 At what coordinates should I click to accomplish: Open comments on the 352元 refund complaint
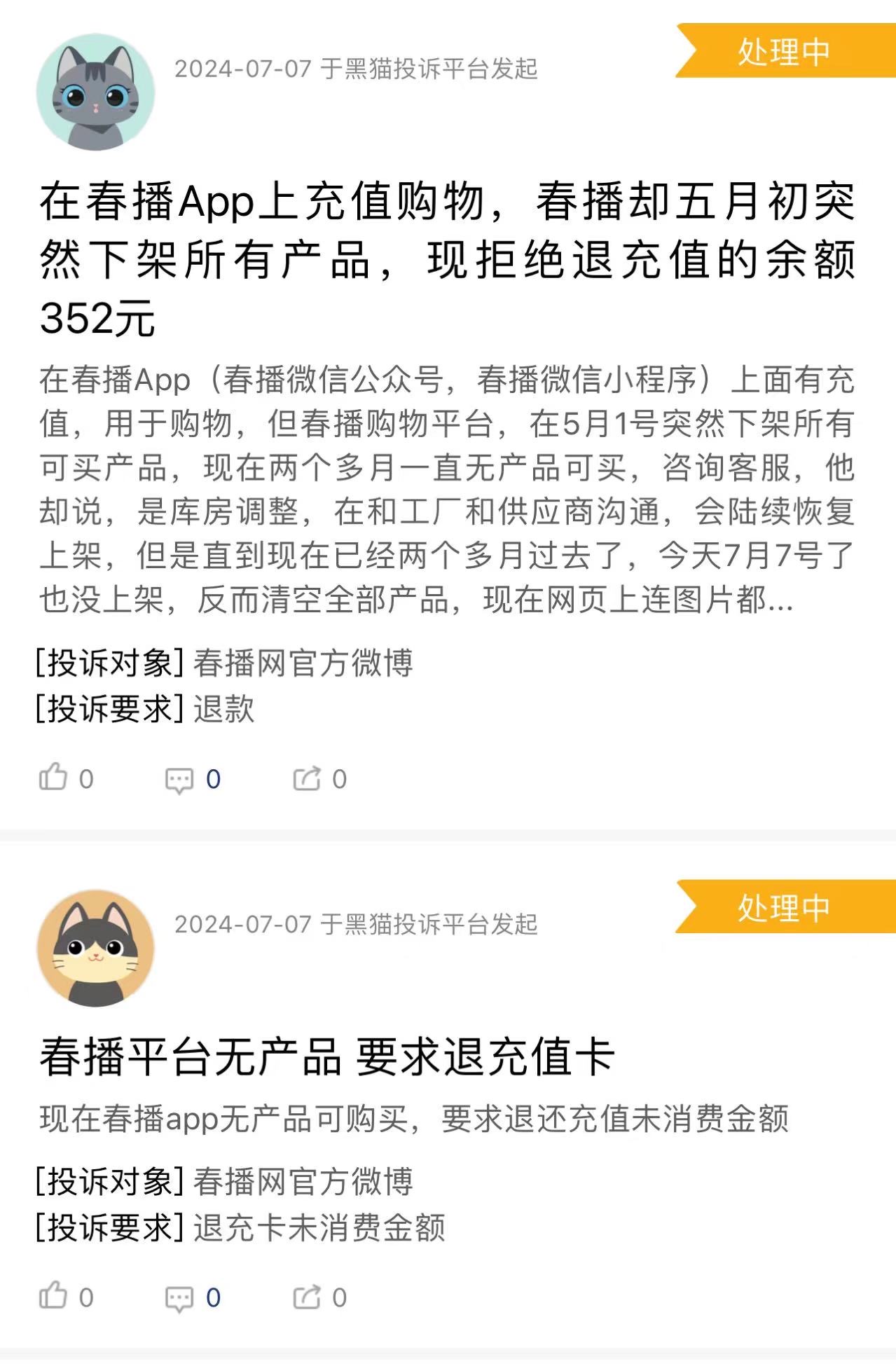(x=179, y=779)
